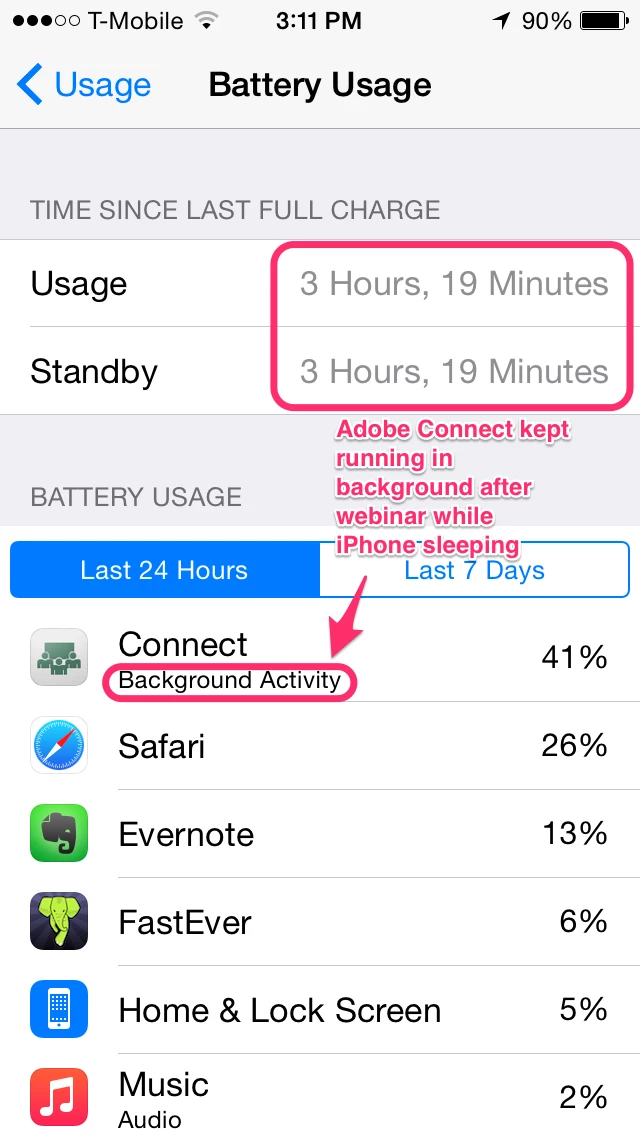Select the Last 24 Hours segment
Image resolution: width=640 pixels, height=1136 pixels.
coord(164,571)
